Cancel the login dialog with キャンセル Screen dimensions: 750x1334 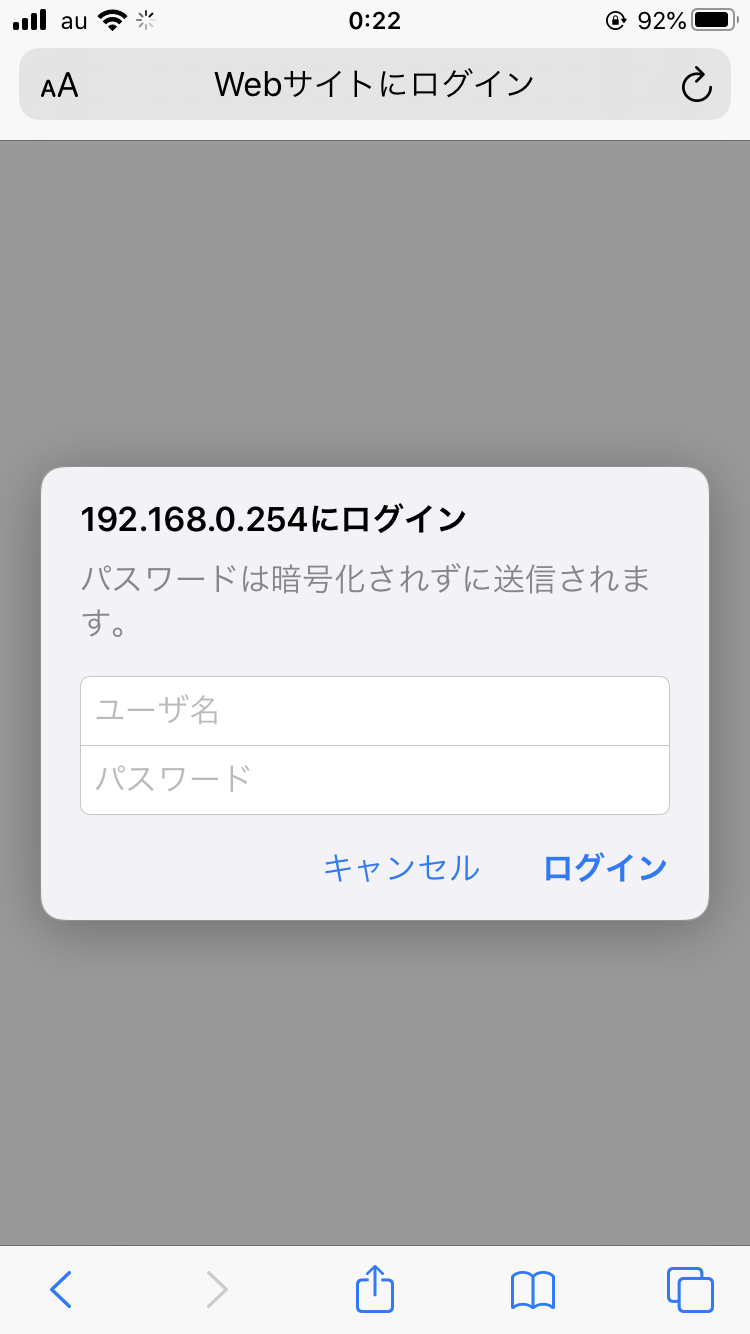click(402, 867)
